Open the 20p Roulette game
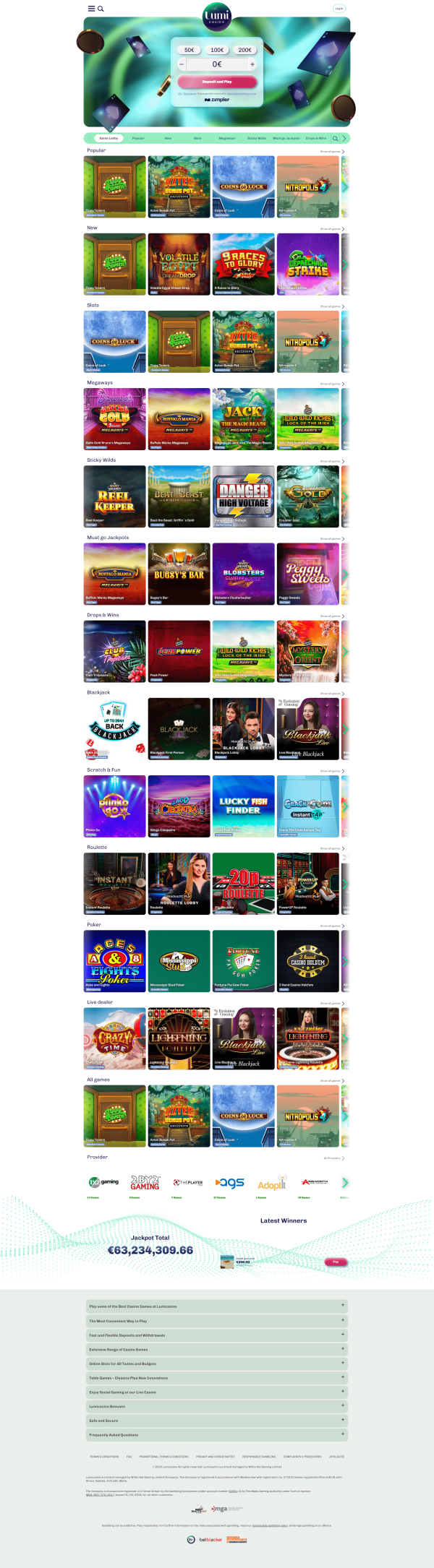This screenshot has height=1568, width=434. [x=243, y=883]
